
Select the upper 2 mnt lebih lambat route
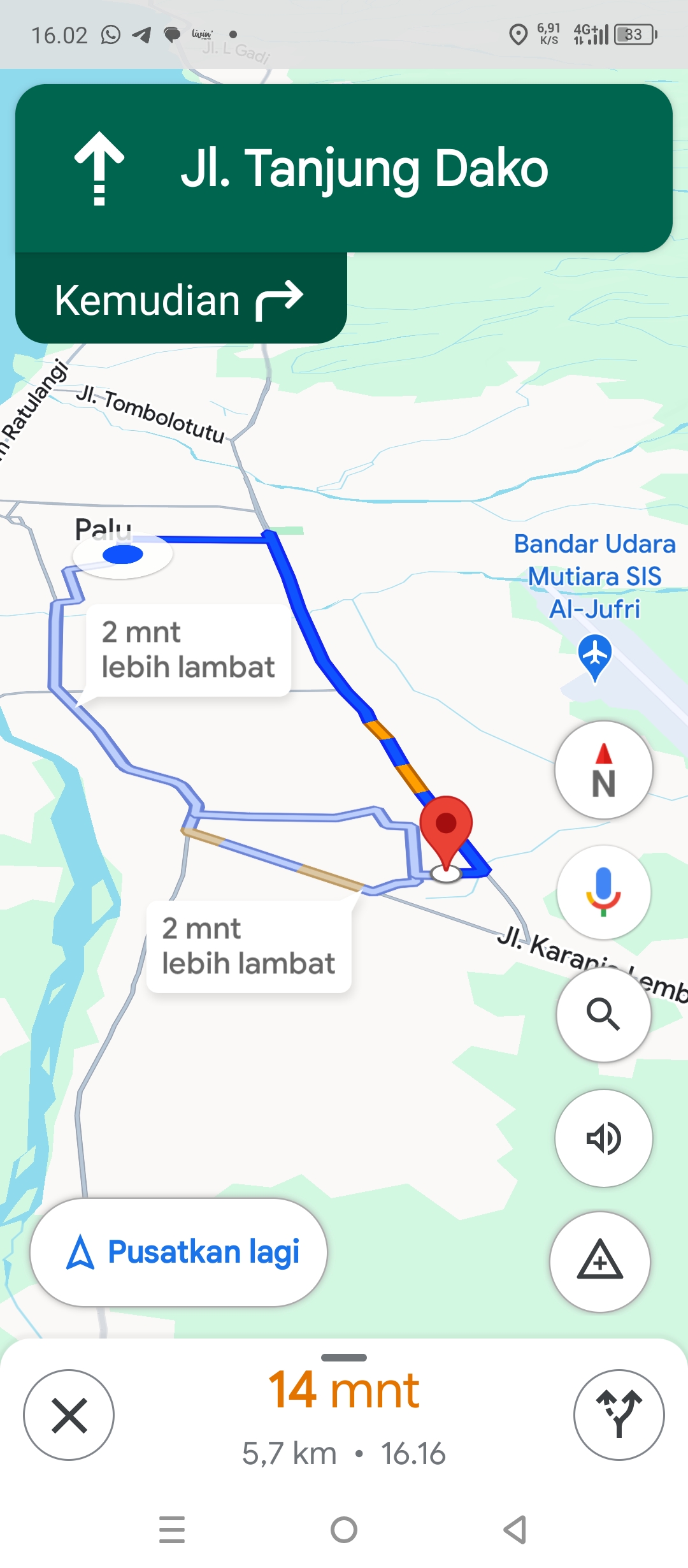coord(189,650)
